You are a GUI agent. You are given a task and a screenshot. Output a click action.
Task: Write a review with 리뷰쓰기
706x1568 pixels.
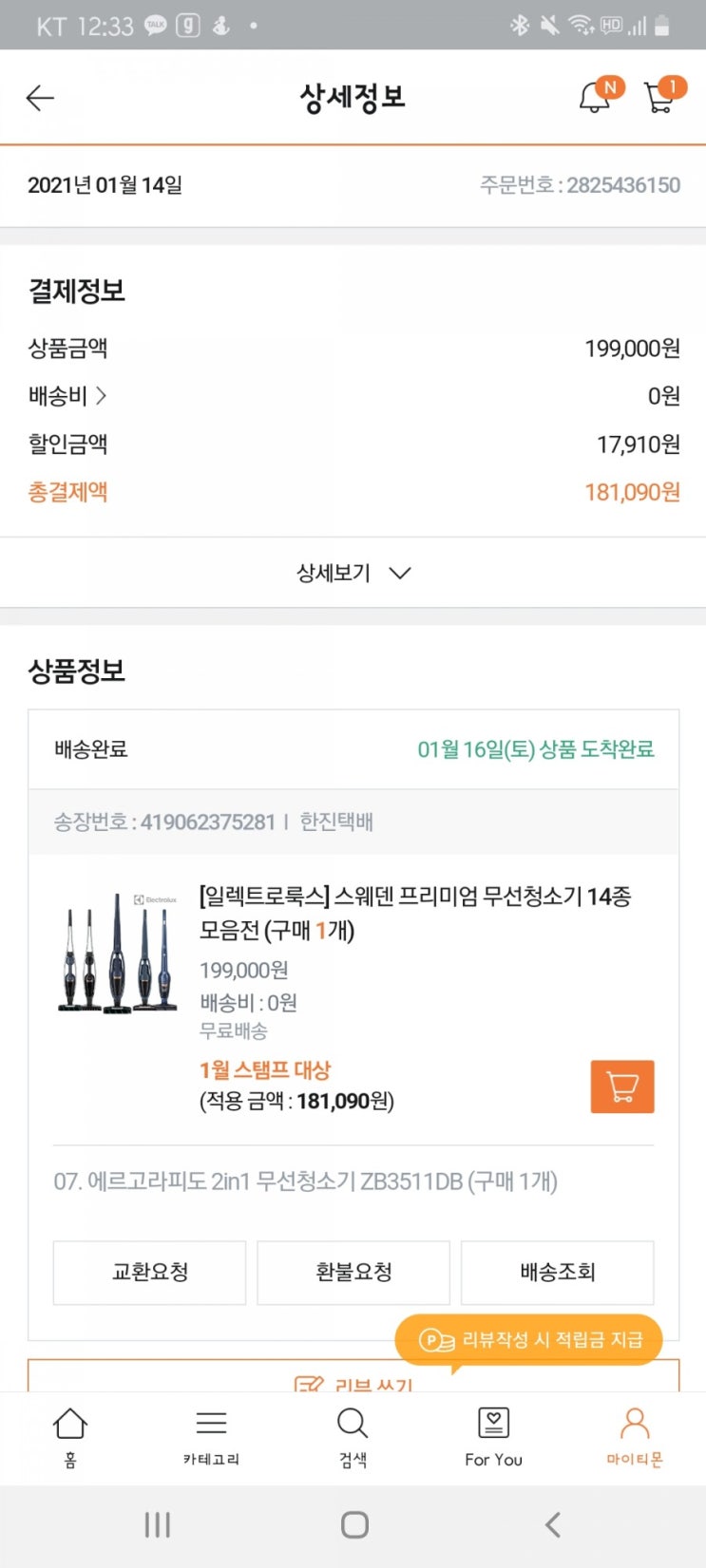pyautogui.click(x=353, y=1381)
